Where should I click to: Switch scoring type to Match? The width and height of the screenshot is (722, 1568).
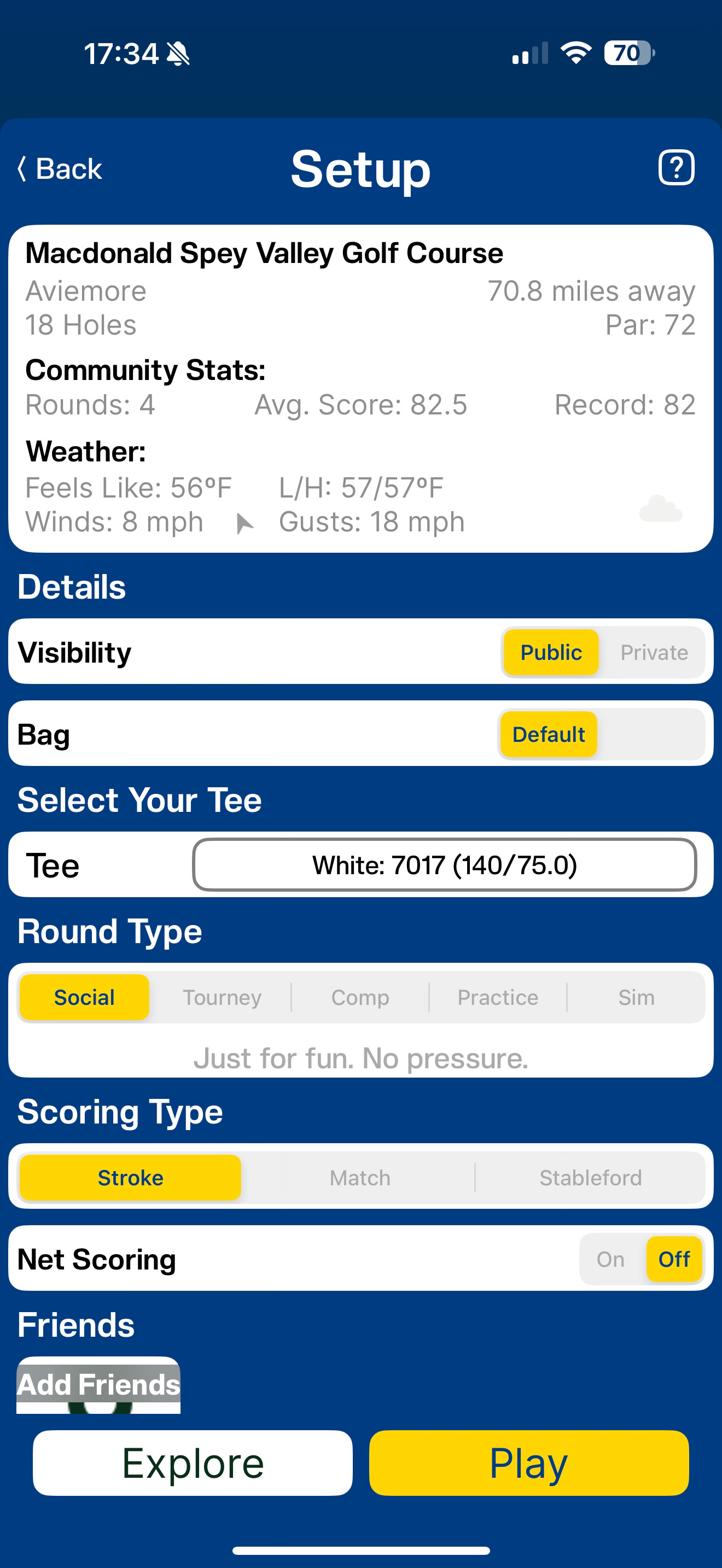[360, 1178]
